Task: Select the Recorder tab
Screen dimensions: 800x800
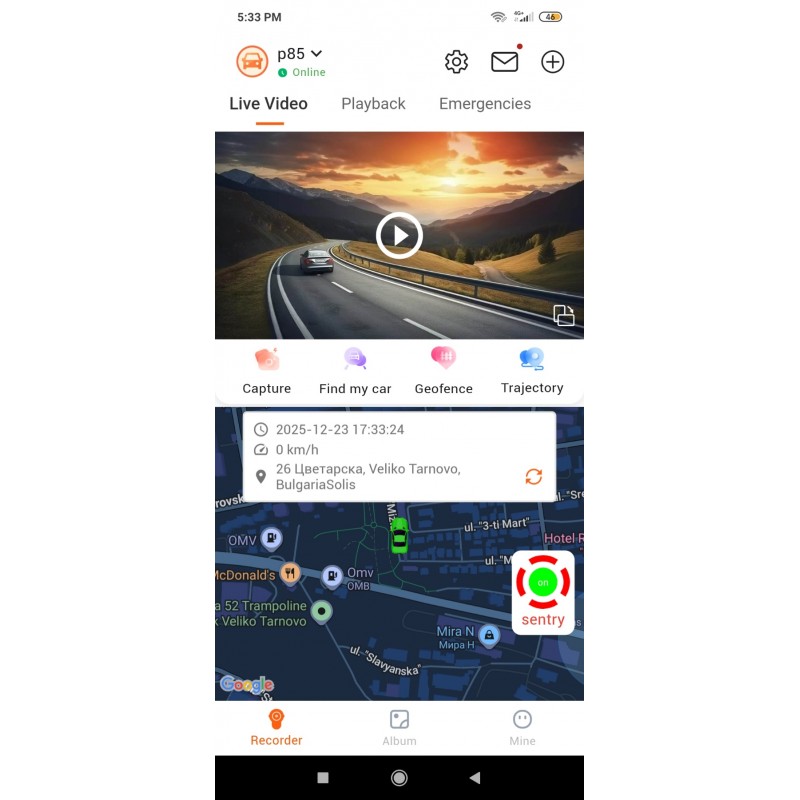Action: tap(276, 727)
